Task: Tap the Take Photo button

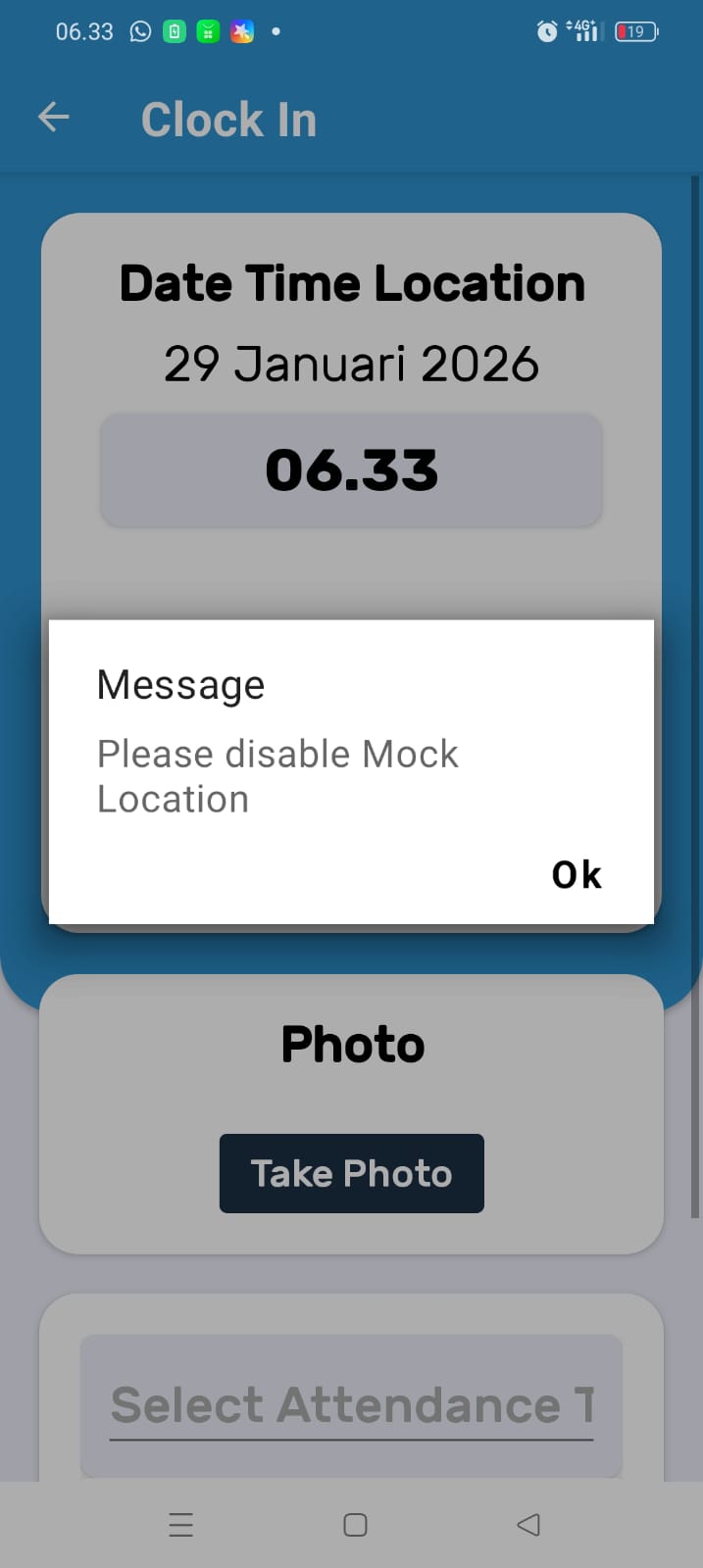Action: (x=351, y=1173)
